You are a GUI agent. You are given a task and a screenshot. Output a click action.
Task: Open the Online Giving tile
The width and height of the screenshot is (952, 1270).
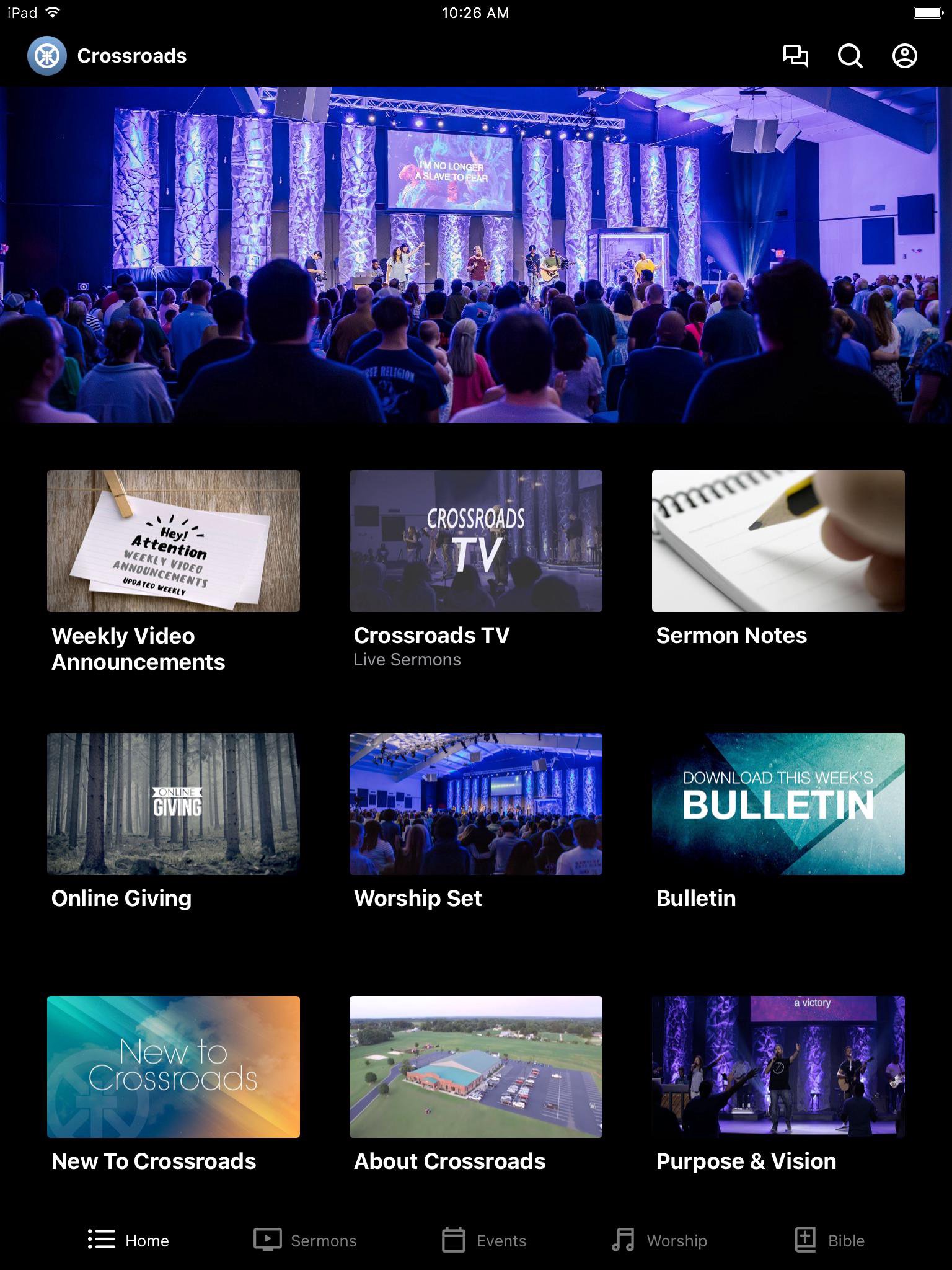tap(174, 804)
